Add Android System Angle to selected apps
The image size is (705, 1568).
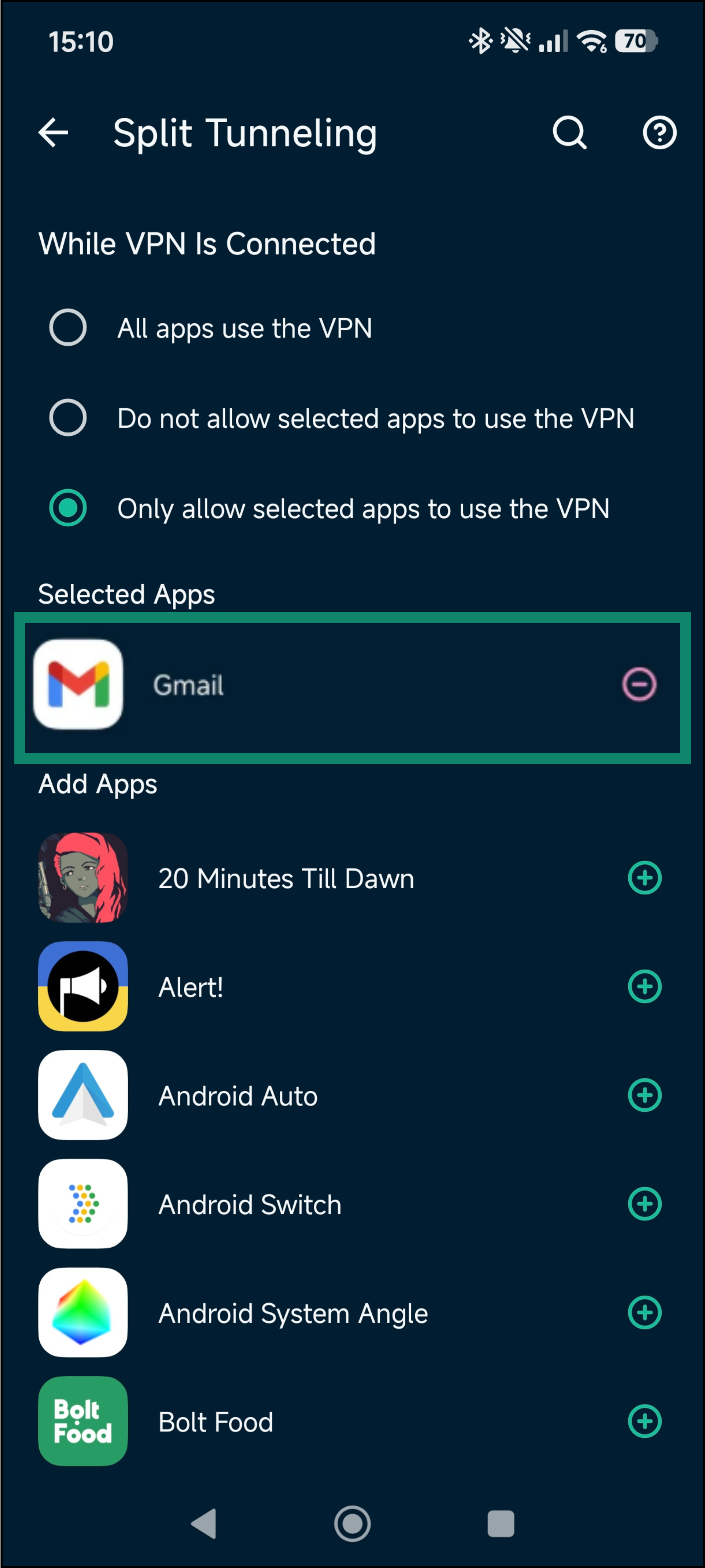click(644, 1312)
